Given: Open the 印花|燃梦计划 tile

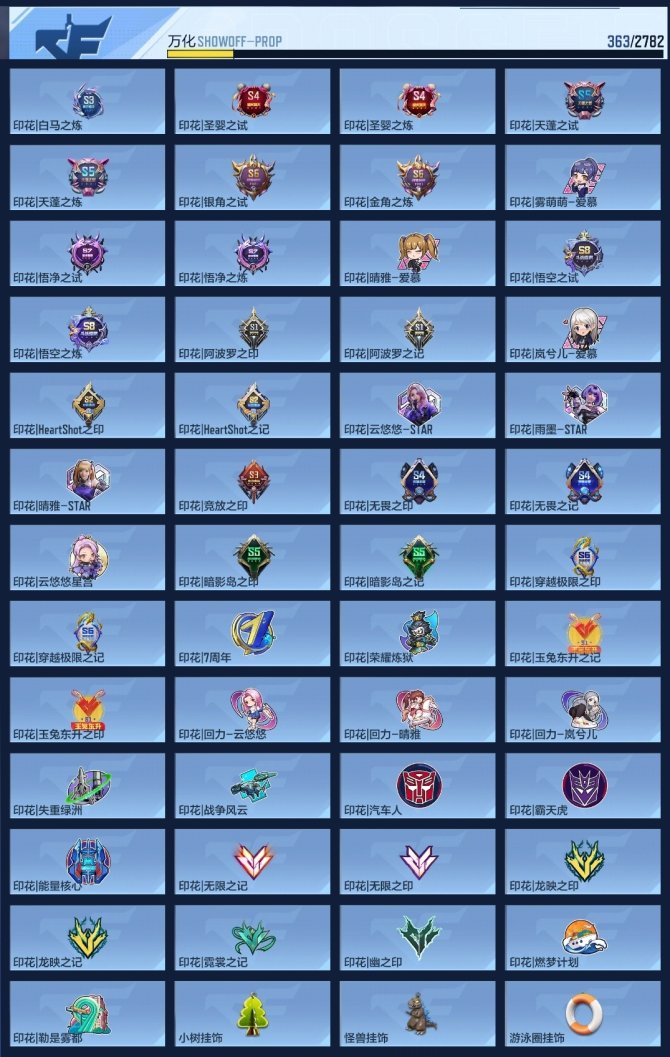Looking at the screenshot, I should pyautogui.click(x=583, y=937).
